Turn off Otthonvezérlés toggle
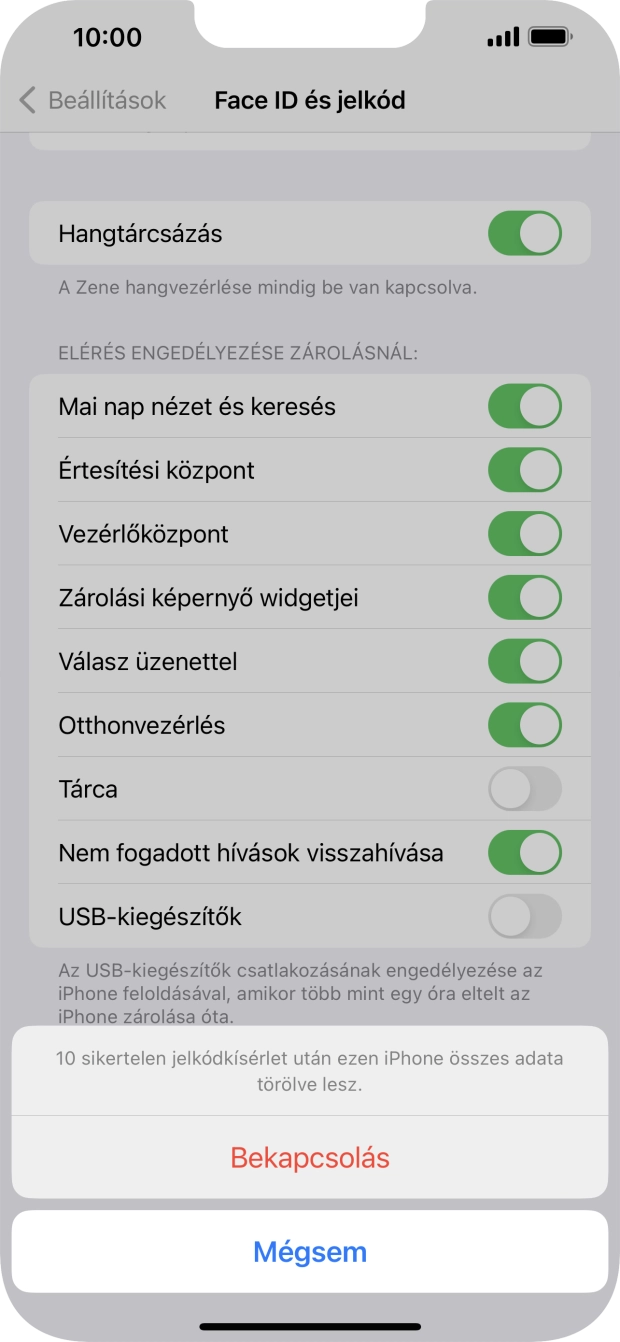Viewport: 620px width, 1342px height. (524, 725)
